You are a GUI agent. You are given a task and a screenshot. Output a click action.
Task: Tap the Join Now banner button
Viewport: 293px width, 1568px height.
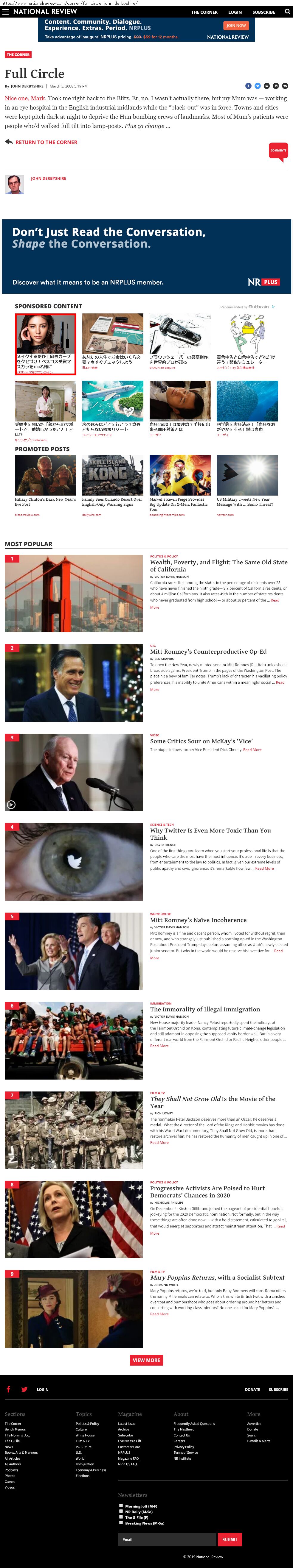(236, 26)
